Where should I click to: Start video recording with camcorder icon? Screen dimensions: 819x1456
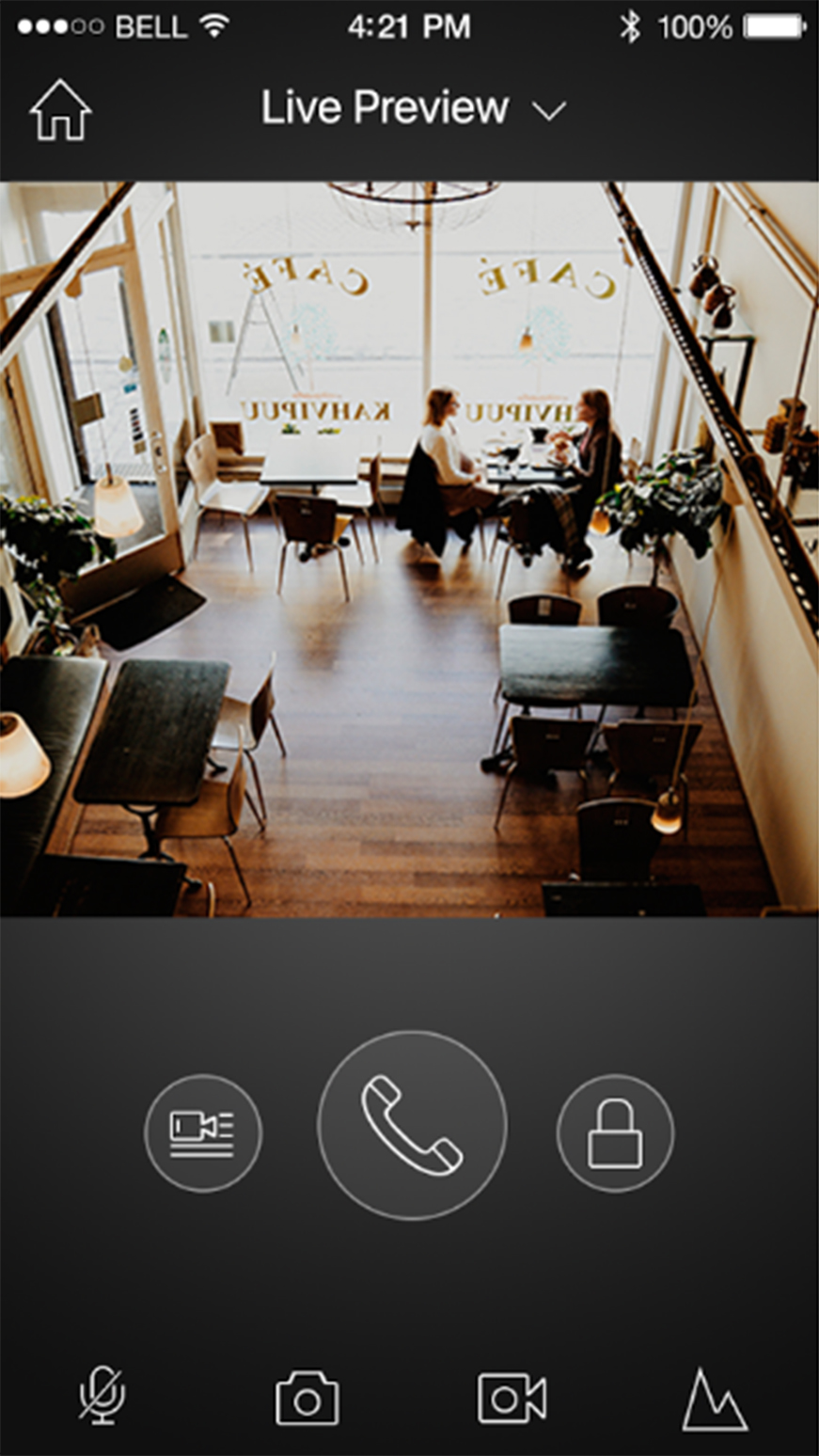point(512,1398)
